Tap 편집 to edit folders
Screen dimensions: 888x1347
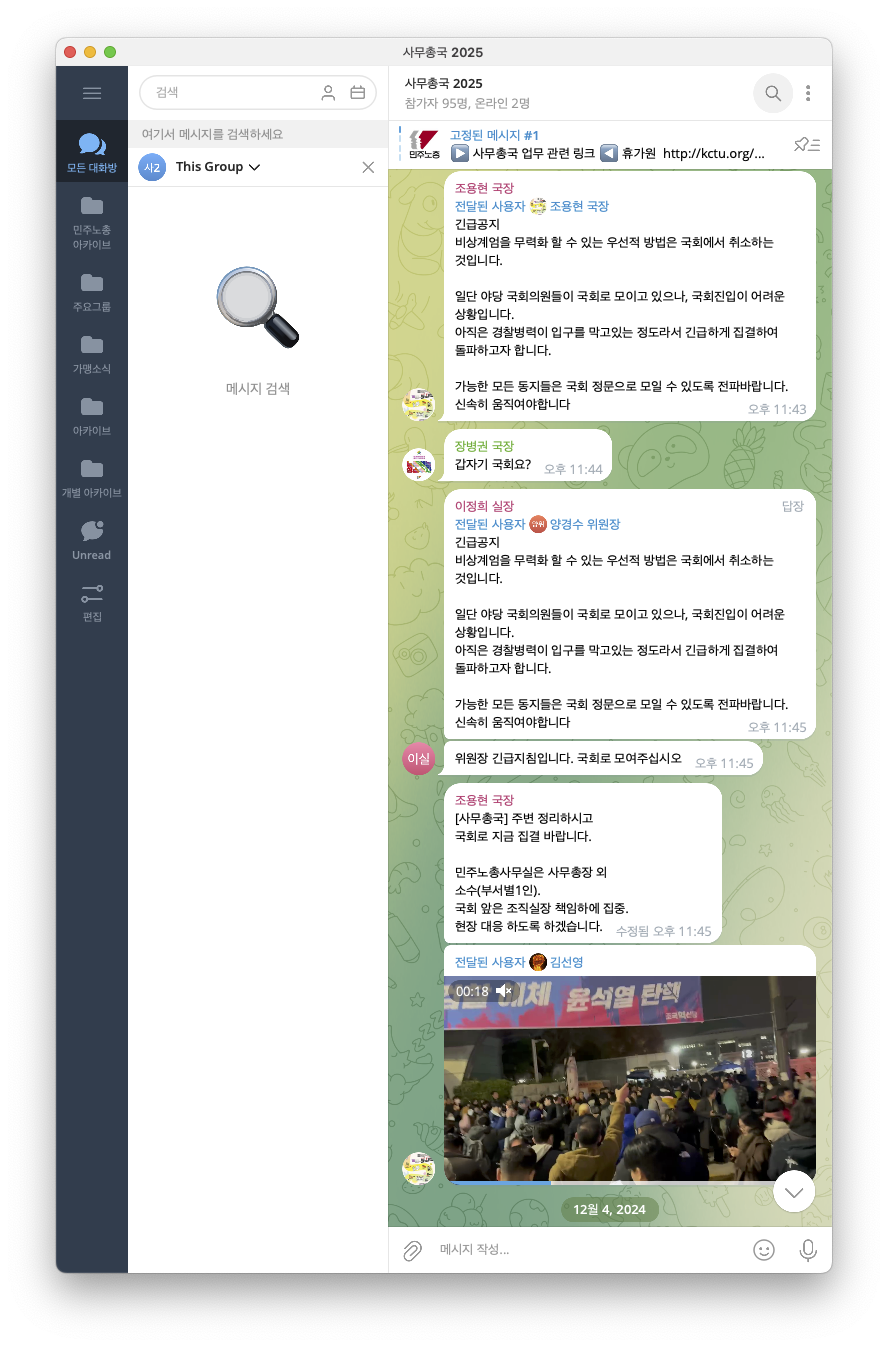pyautogui.click(x=92, y=601)
